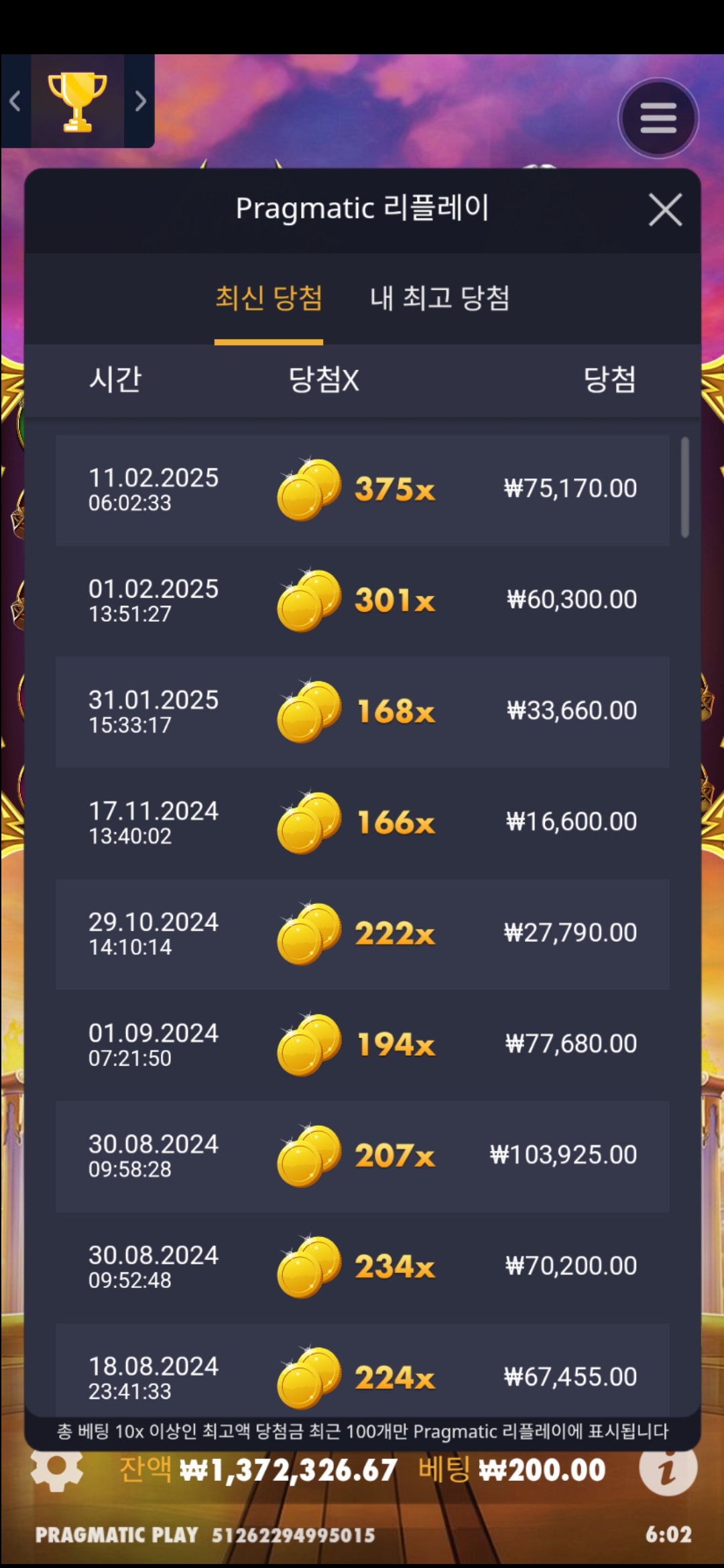
Task: Open the 222x replay from 29.10.2024
Action: pyautogui.click(x=362, y=934)
